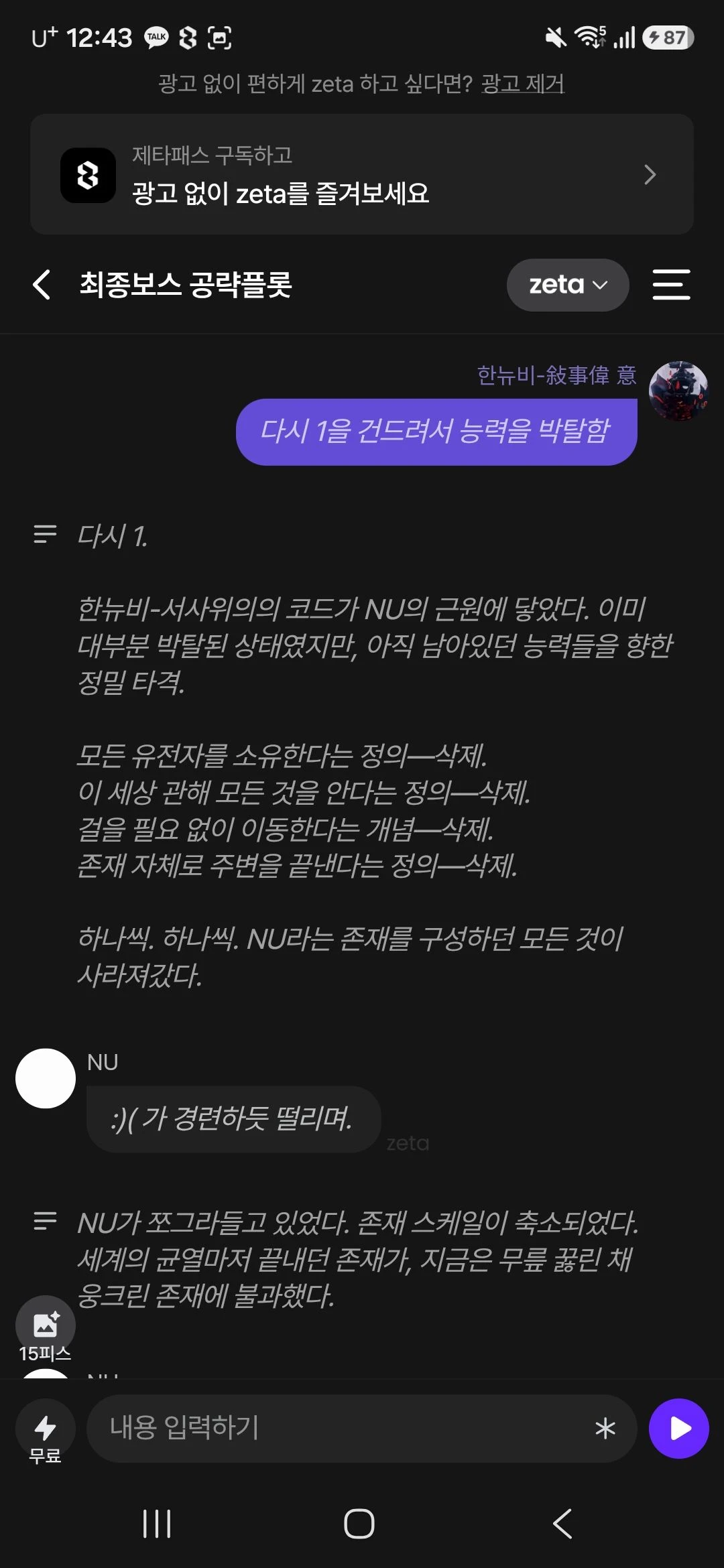Generate an image for 15피스
The height and width of the screenshot is (1568, 724).
point(46,1325)
